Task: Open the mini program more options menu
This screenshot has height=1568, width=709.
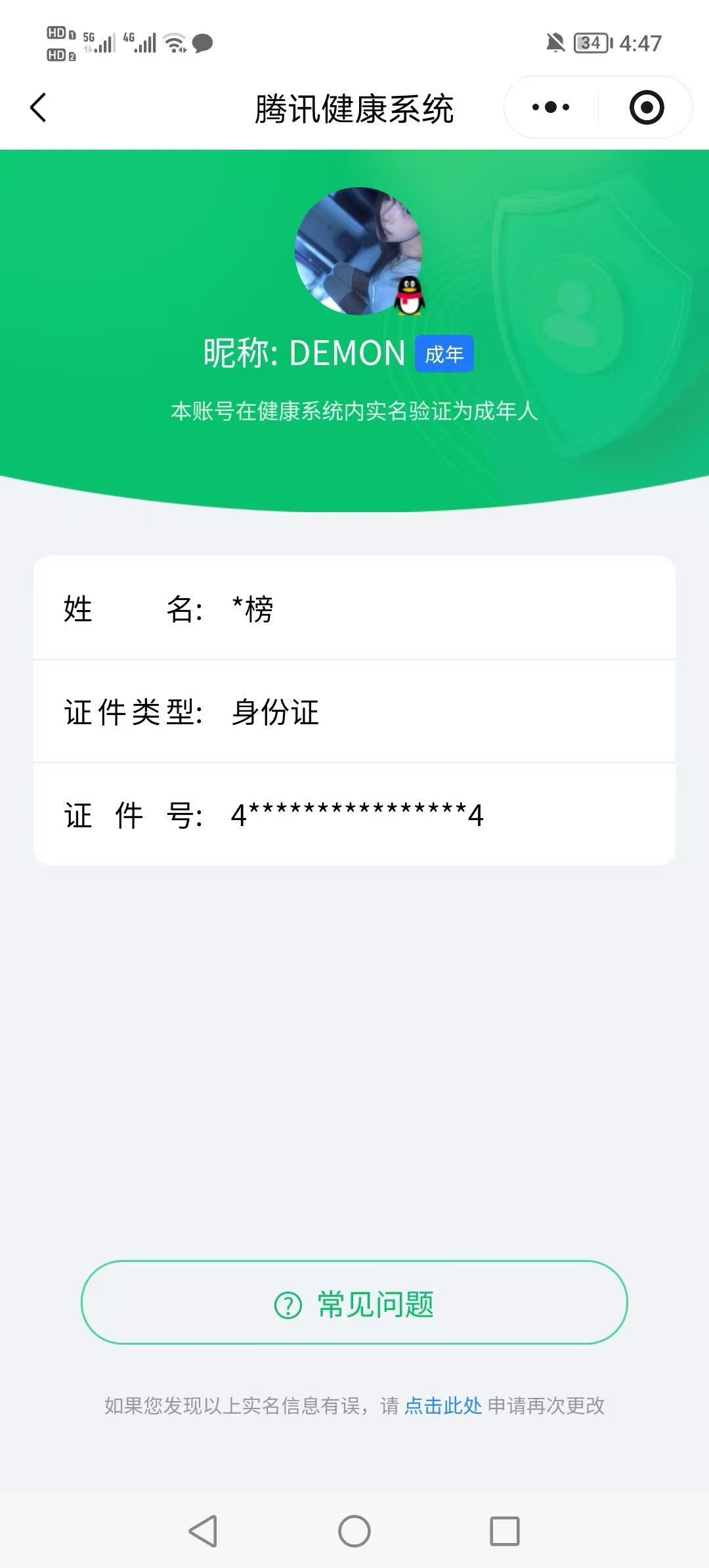Action: (x=551, y=107)
